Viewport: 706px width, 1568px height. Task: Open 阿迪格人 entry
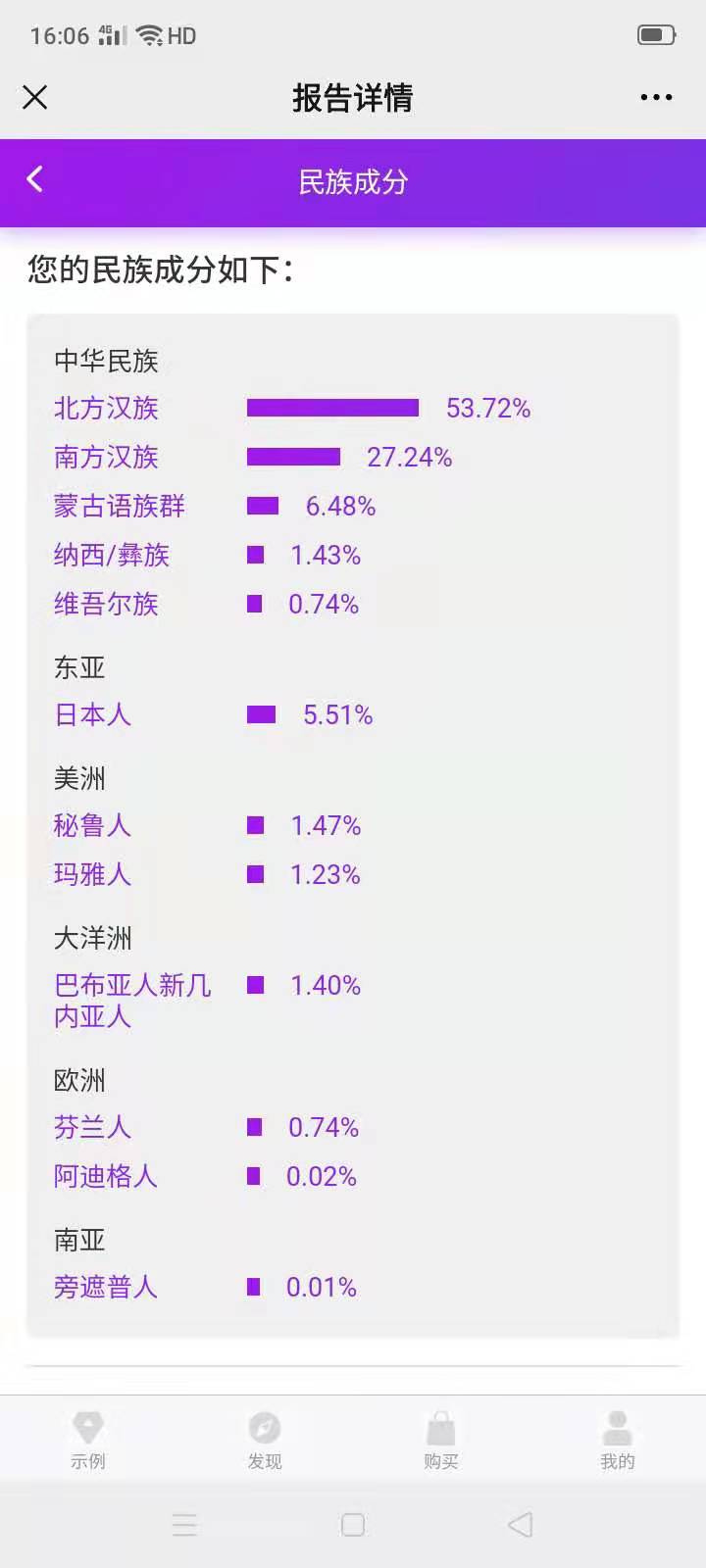coord(106,1176)
